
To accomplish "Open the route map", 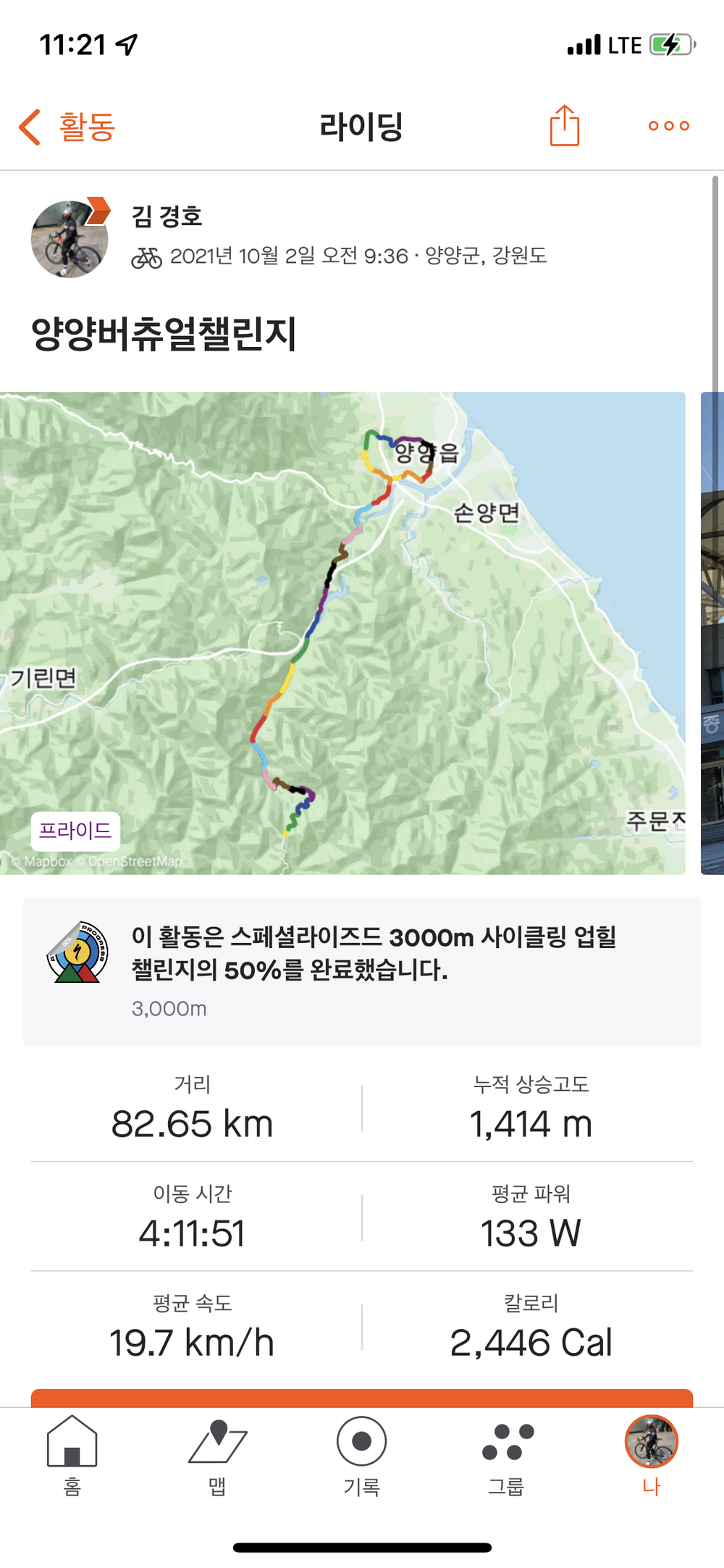I will (x=342, y=633).
